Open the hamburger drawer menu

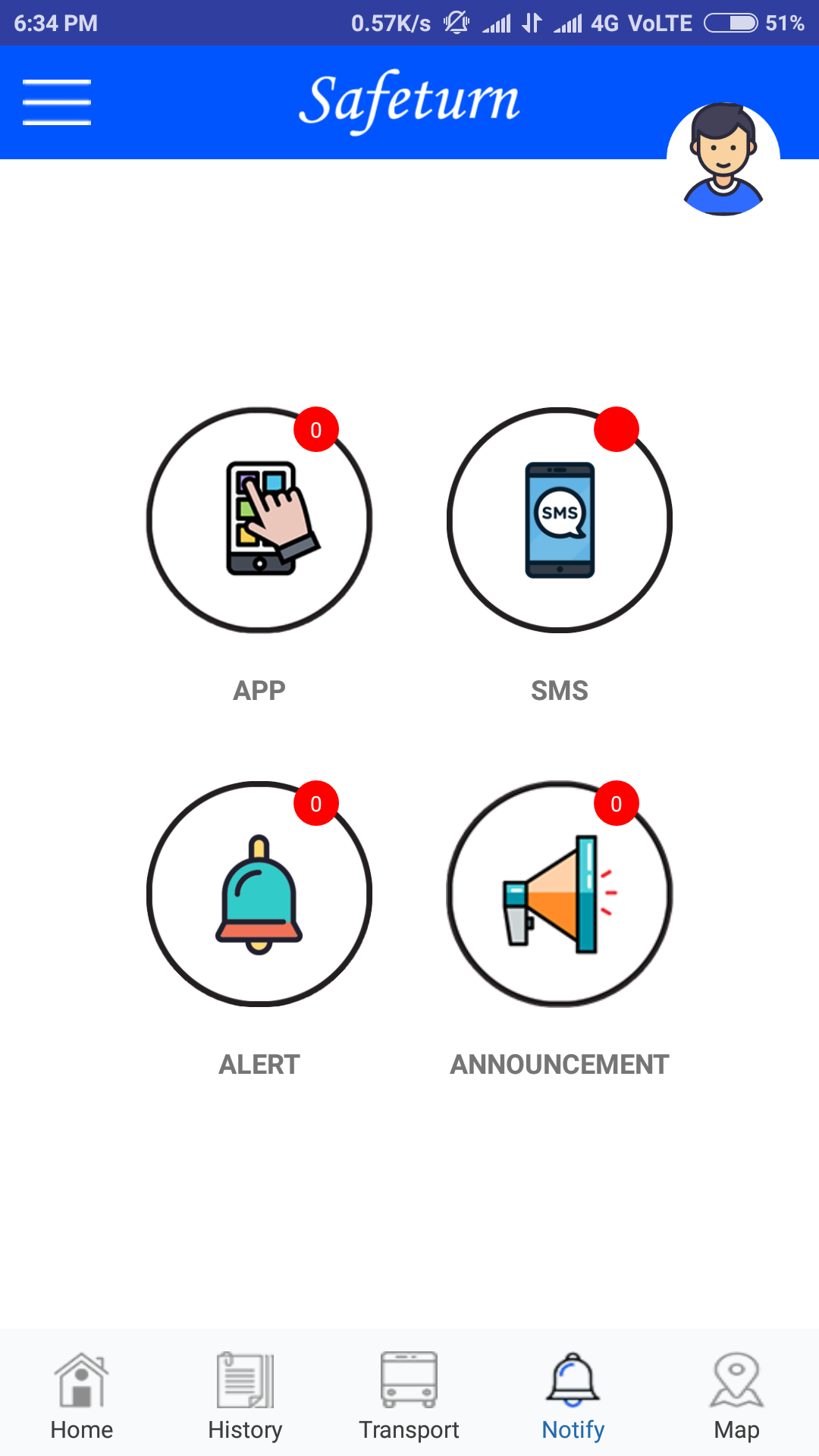[x=57, y=102]
